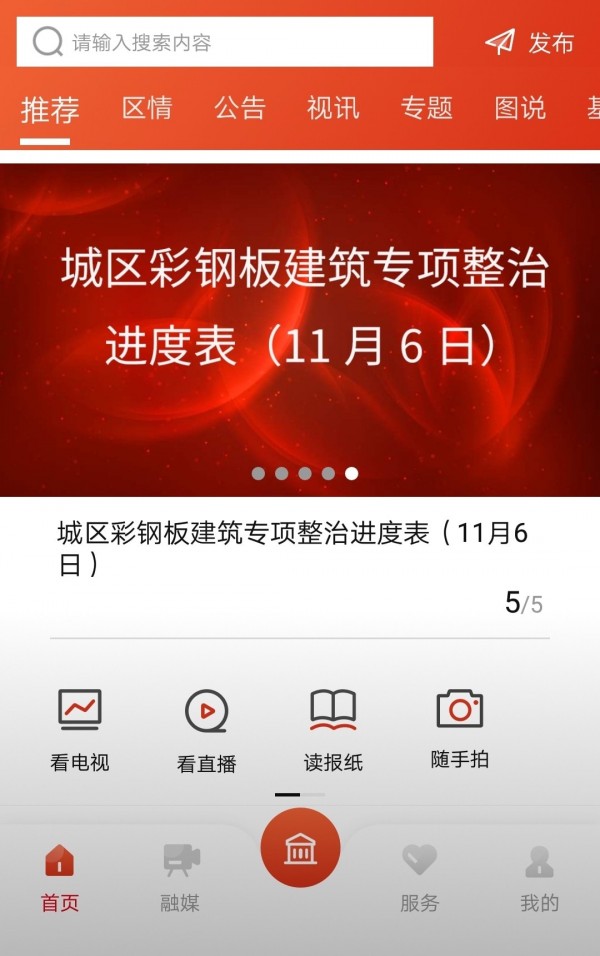Screen dimensions: 600x956
Task: Go to the 图说 tab
Action: pyautogui.click(x=520, y=108)
